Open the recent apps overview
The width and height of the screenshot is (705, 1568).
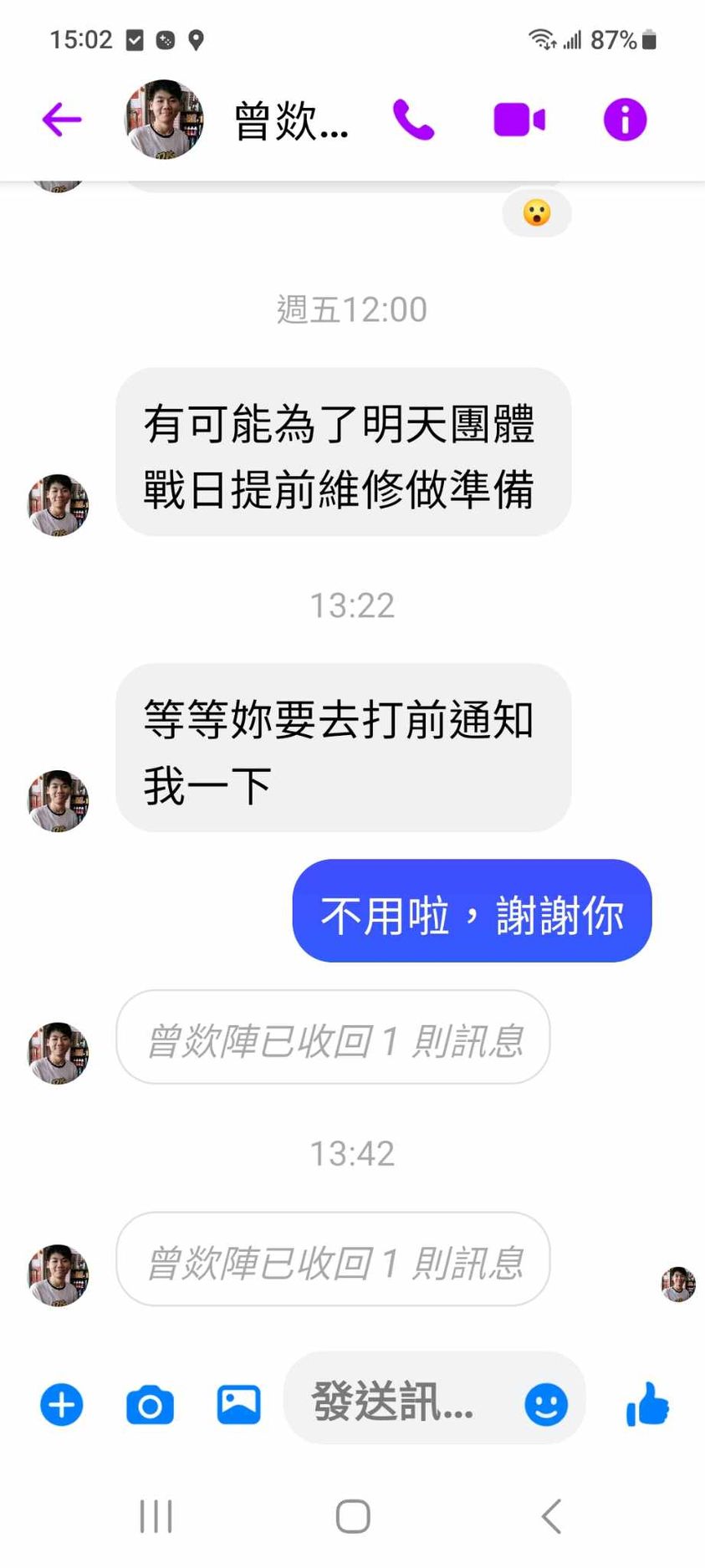coord(156,1515)
